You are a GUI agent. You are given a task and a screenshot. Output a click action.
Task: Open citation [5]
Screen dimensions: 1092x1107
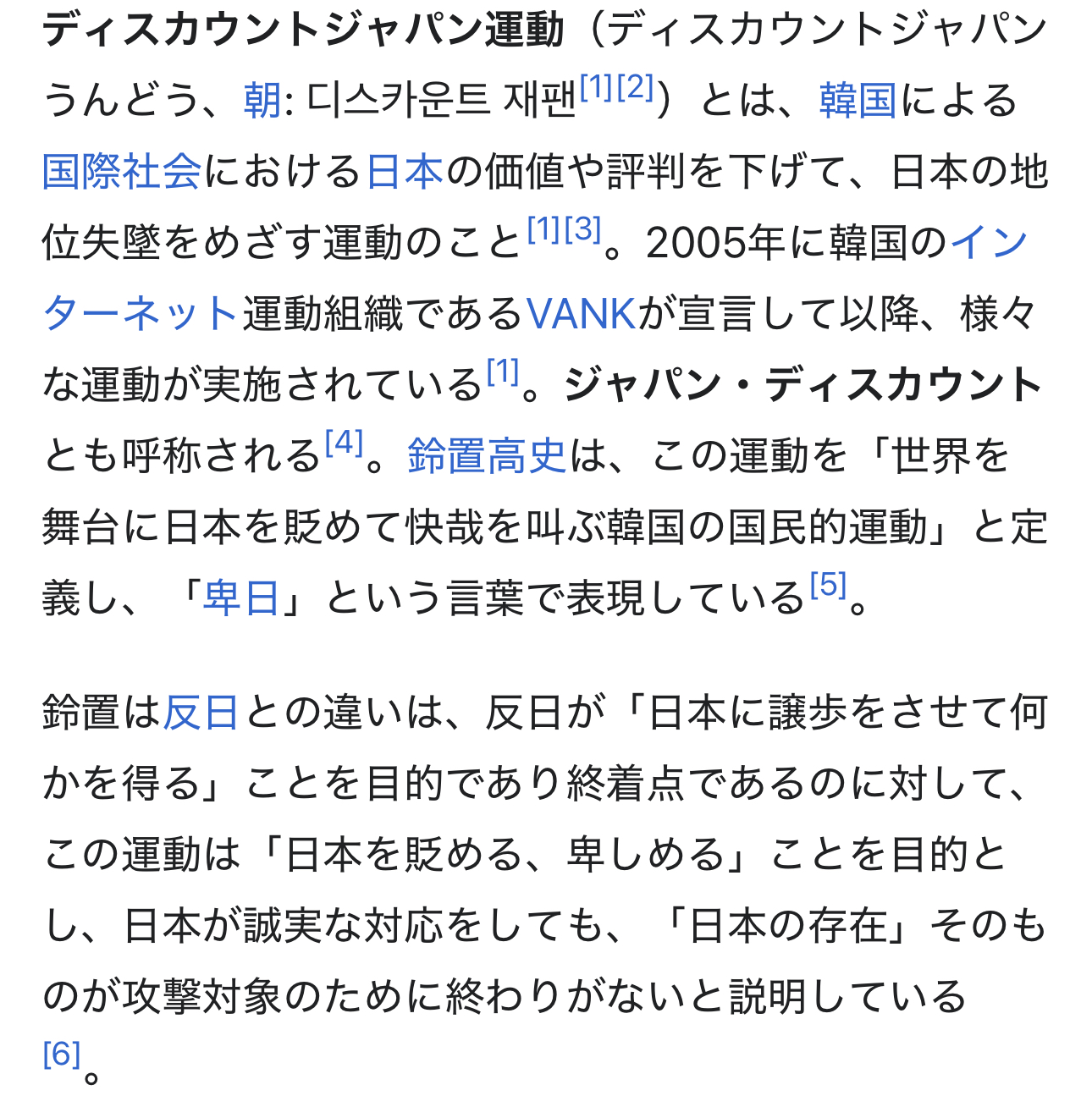click(x=828, y=585)
